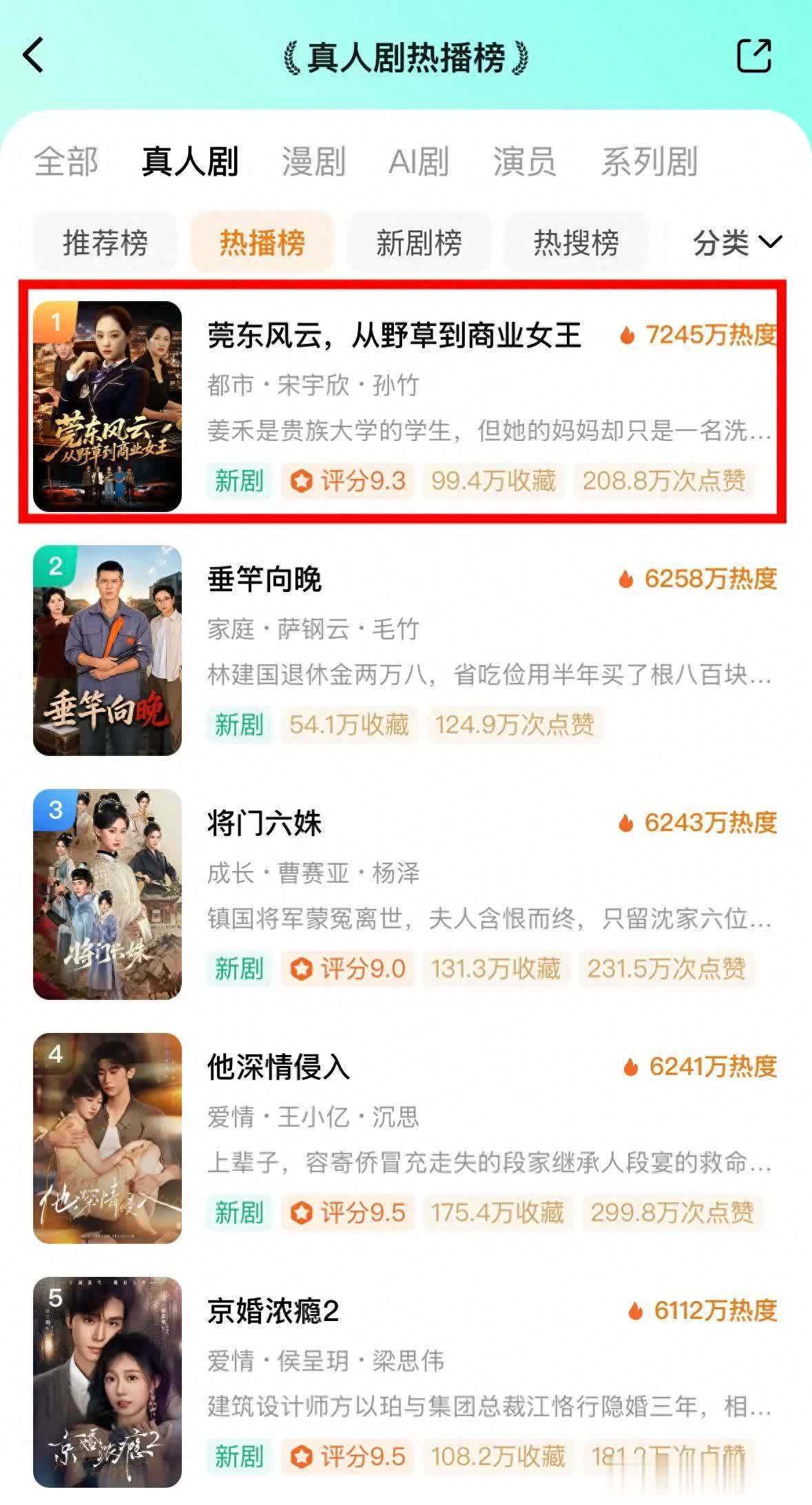The image size is (812, 1505).
Task: Share this ranking via the share icon
Action: (754, 55)
